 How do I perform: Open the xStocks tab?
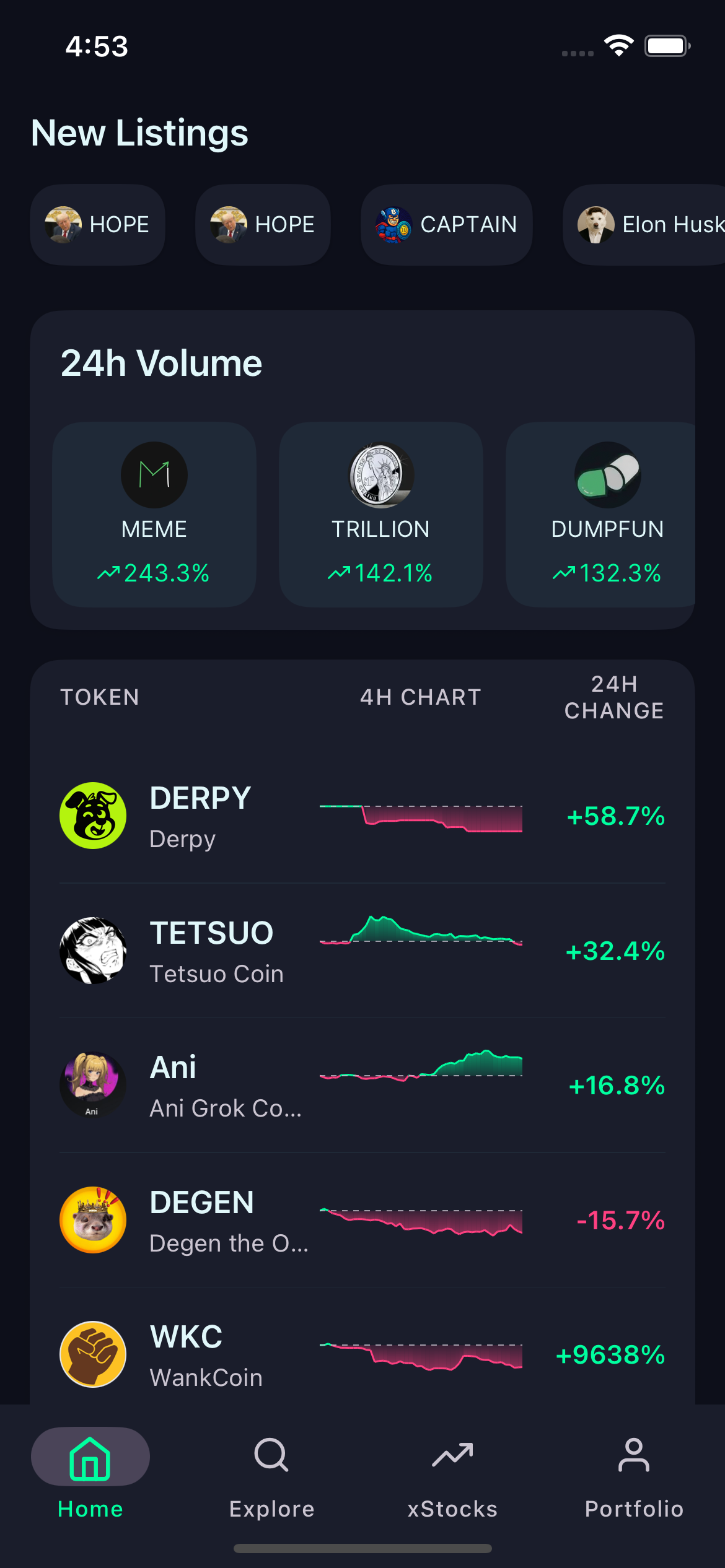tap(453, 1474)
